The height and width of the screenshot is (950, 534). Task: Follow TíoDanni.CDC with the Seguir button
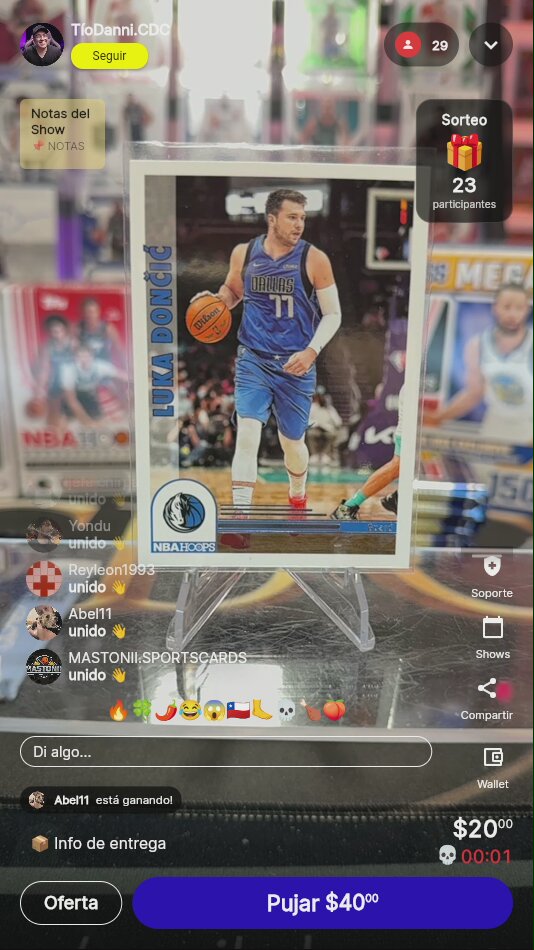coord(109,56)
